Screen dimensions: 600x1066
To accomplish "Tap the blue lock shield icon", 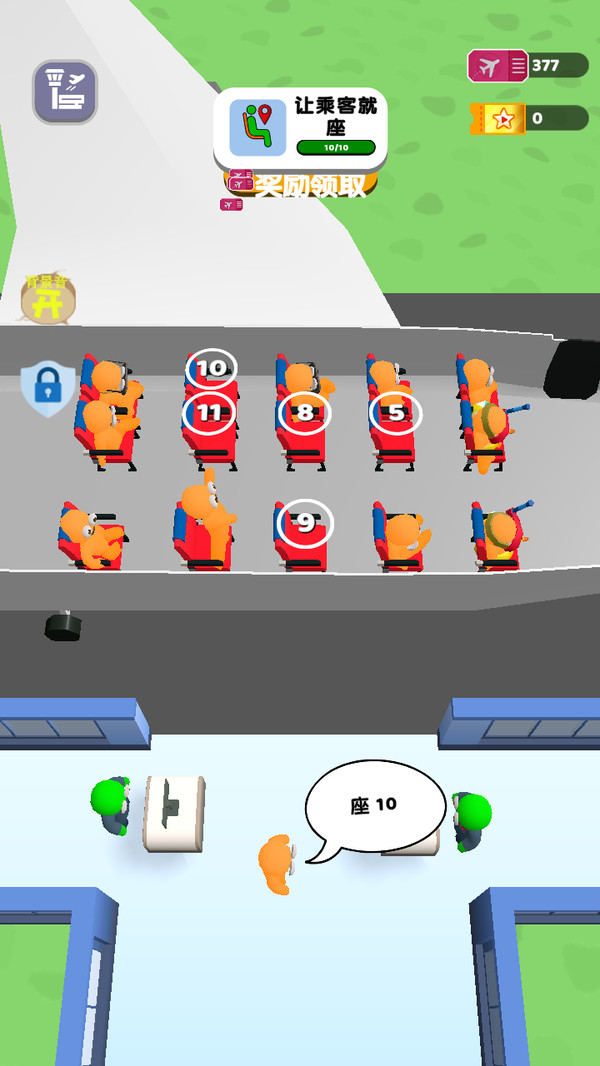I will click(x=47, y=389).
